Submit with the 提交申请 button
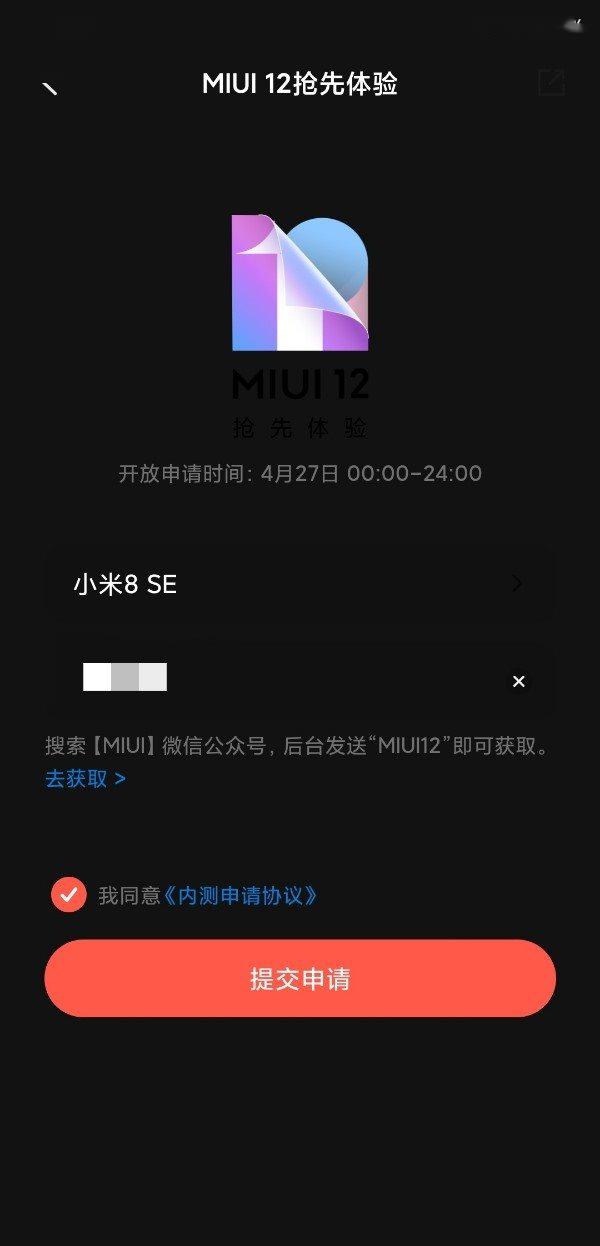Screen dimensions: 600x1246 coord(300,978)
